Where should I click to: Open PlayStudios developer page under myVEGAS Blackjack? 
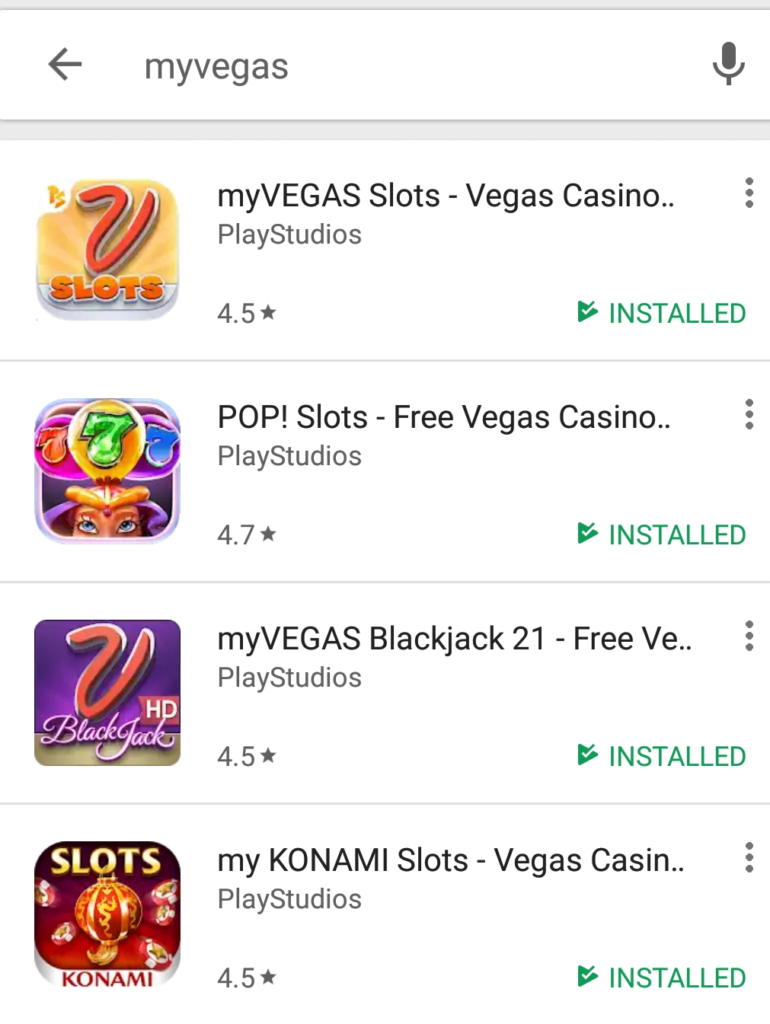coord(289,677)
